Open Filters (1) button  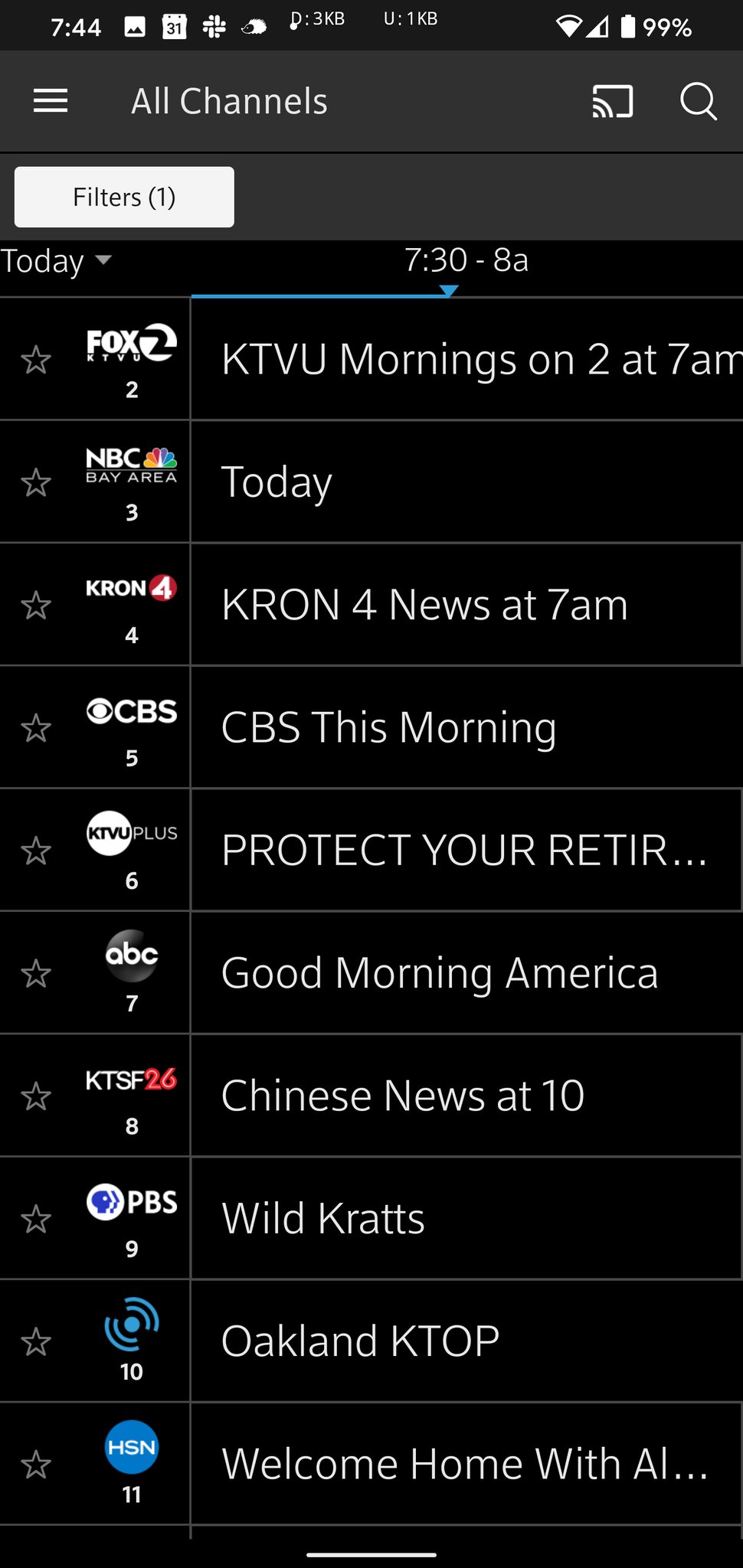point(124,197)
